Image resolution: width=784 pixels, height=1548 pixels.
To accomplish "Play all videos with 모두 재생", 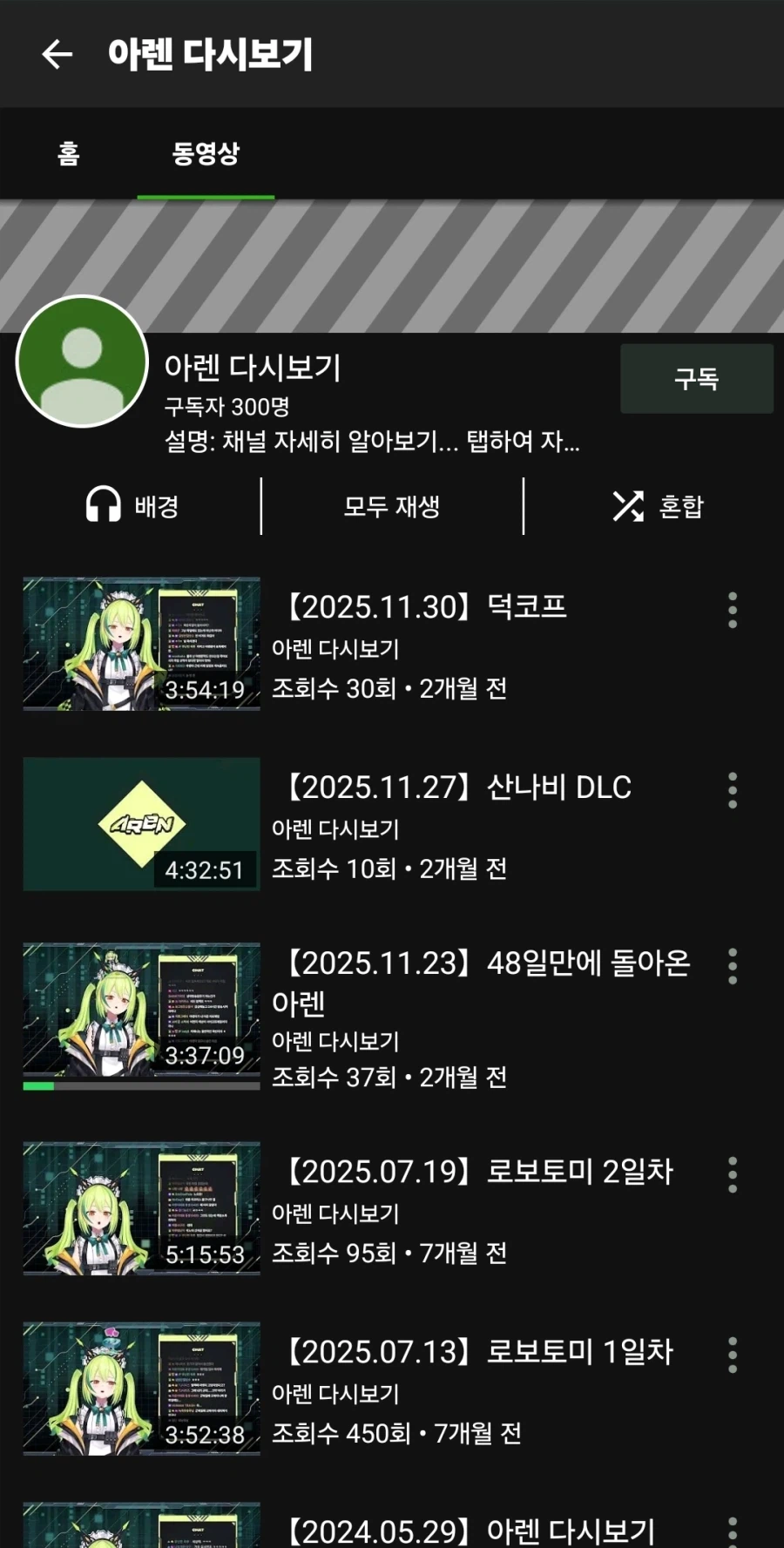I will [391, 506].
